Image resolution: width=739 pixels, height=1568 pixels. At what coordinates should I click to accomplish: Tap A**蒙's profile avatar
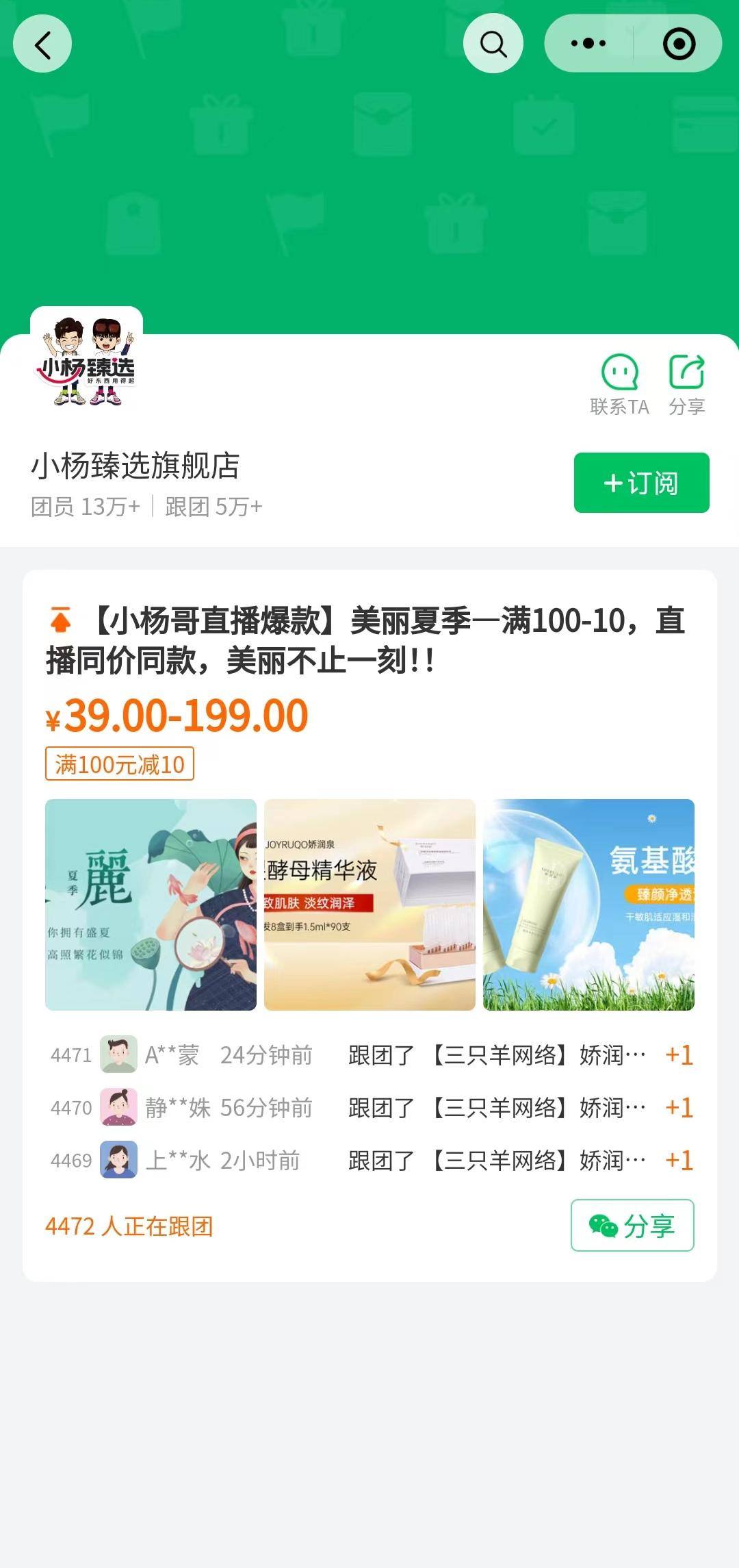[x=120, y=1054]
